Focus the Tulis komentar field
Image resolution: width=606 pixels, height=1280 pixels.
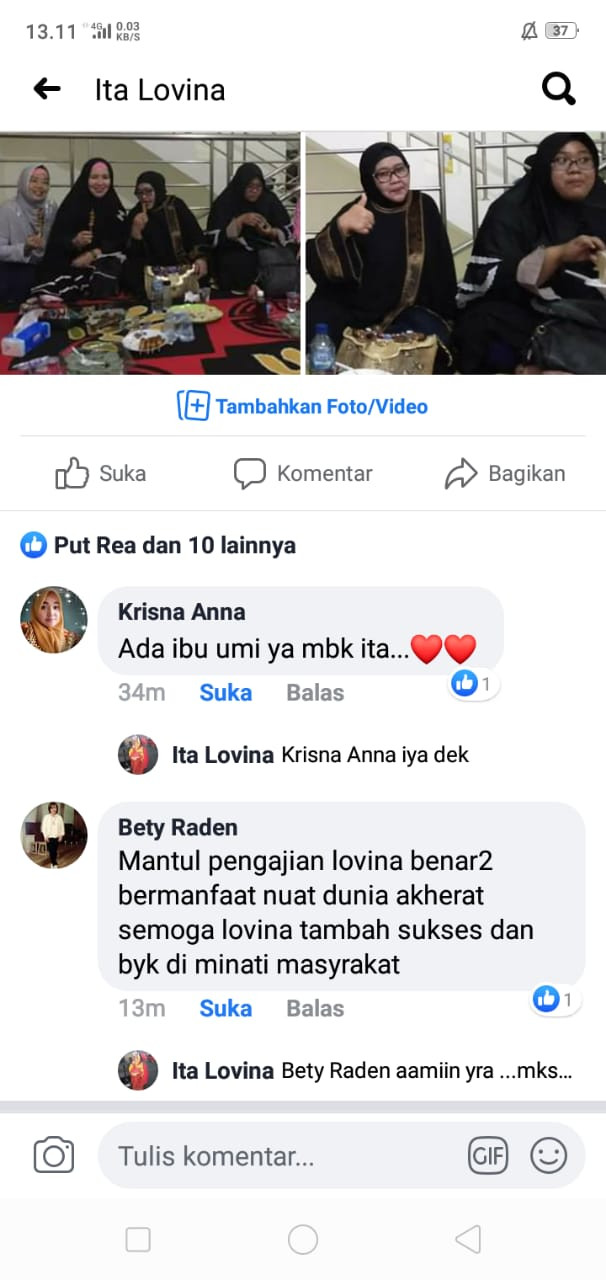pos(280,1156)
